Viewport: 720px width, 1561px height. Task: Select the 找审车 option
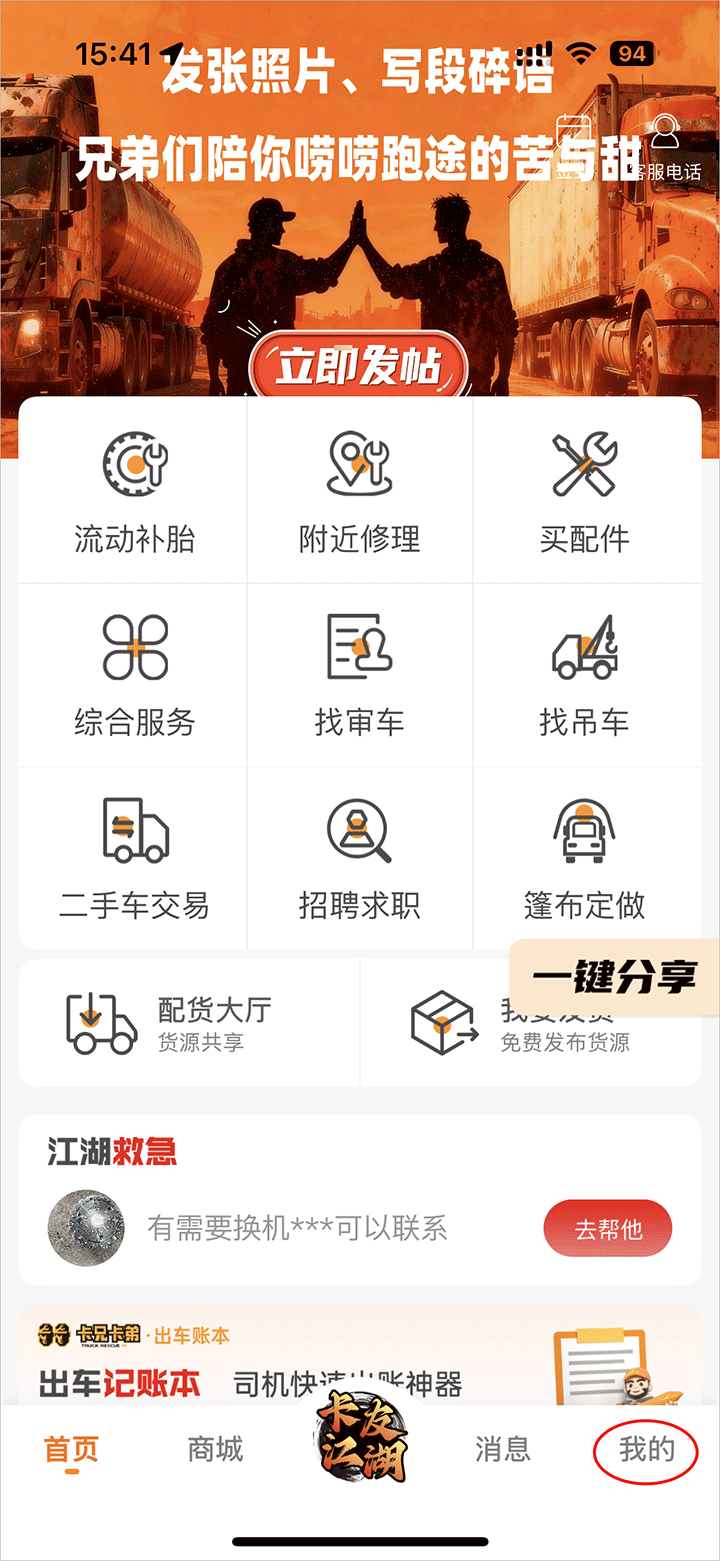tap(359, 675)
